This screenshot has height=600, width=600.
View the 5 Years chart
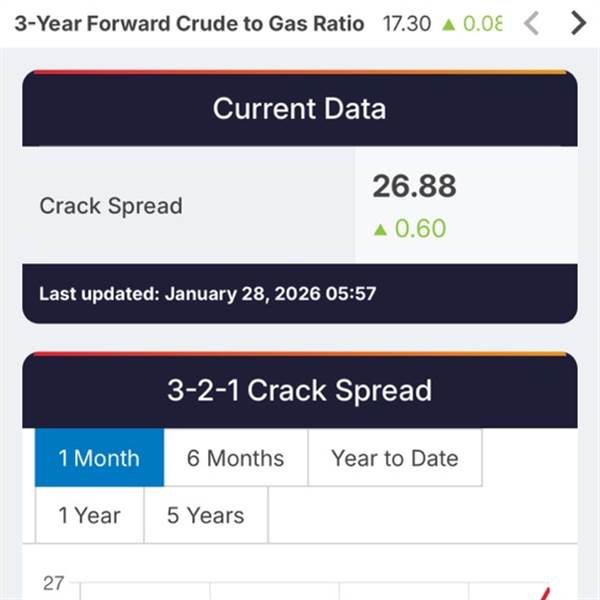(206, 516)
